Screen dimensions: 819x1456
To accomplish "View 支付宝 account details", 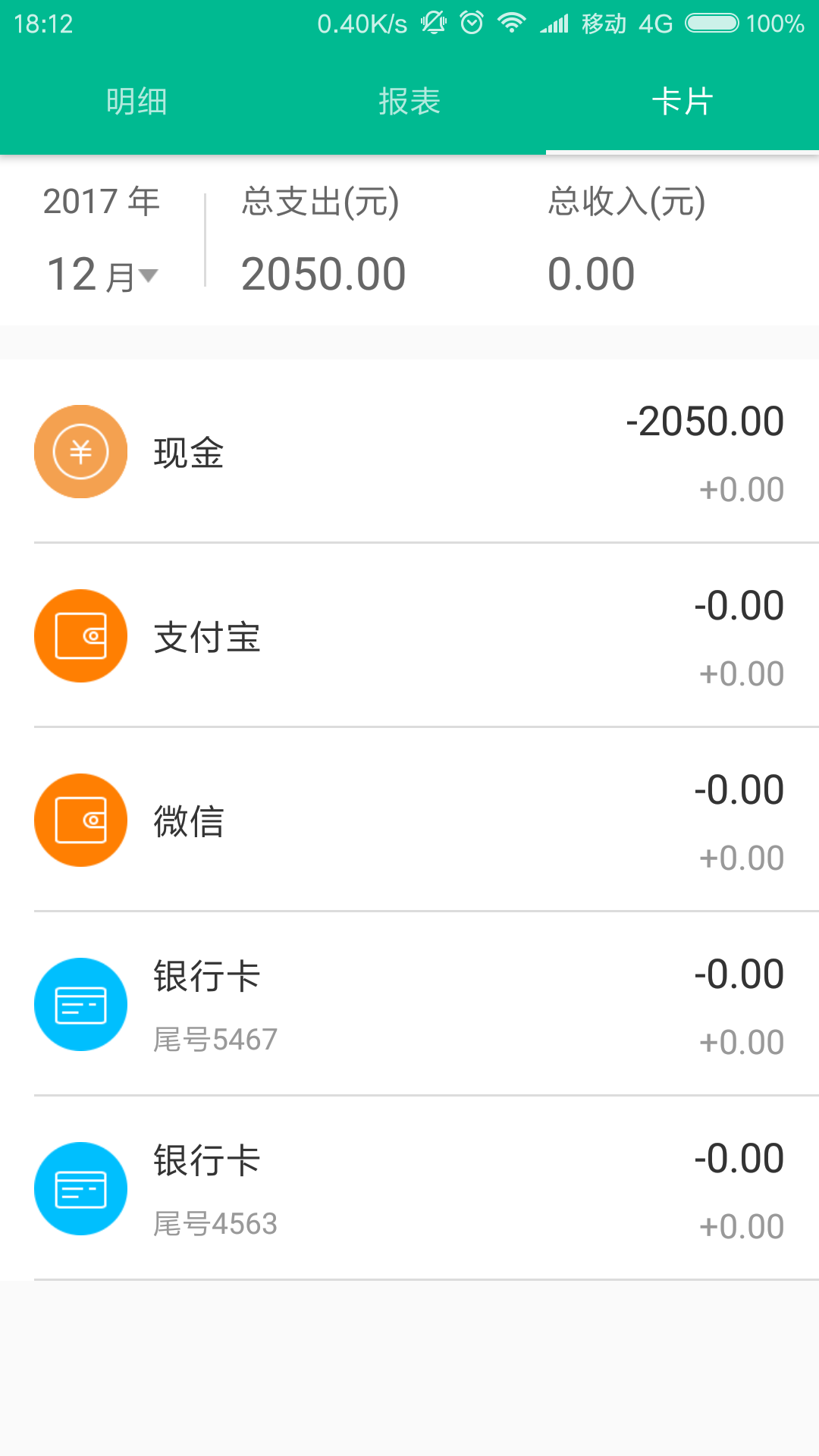I will 409,636.
